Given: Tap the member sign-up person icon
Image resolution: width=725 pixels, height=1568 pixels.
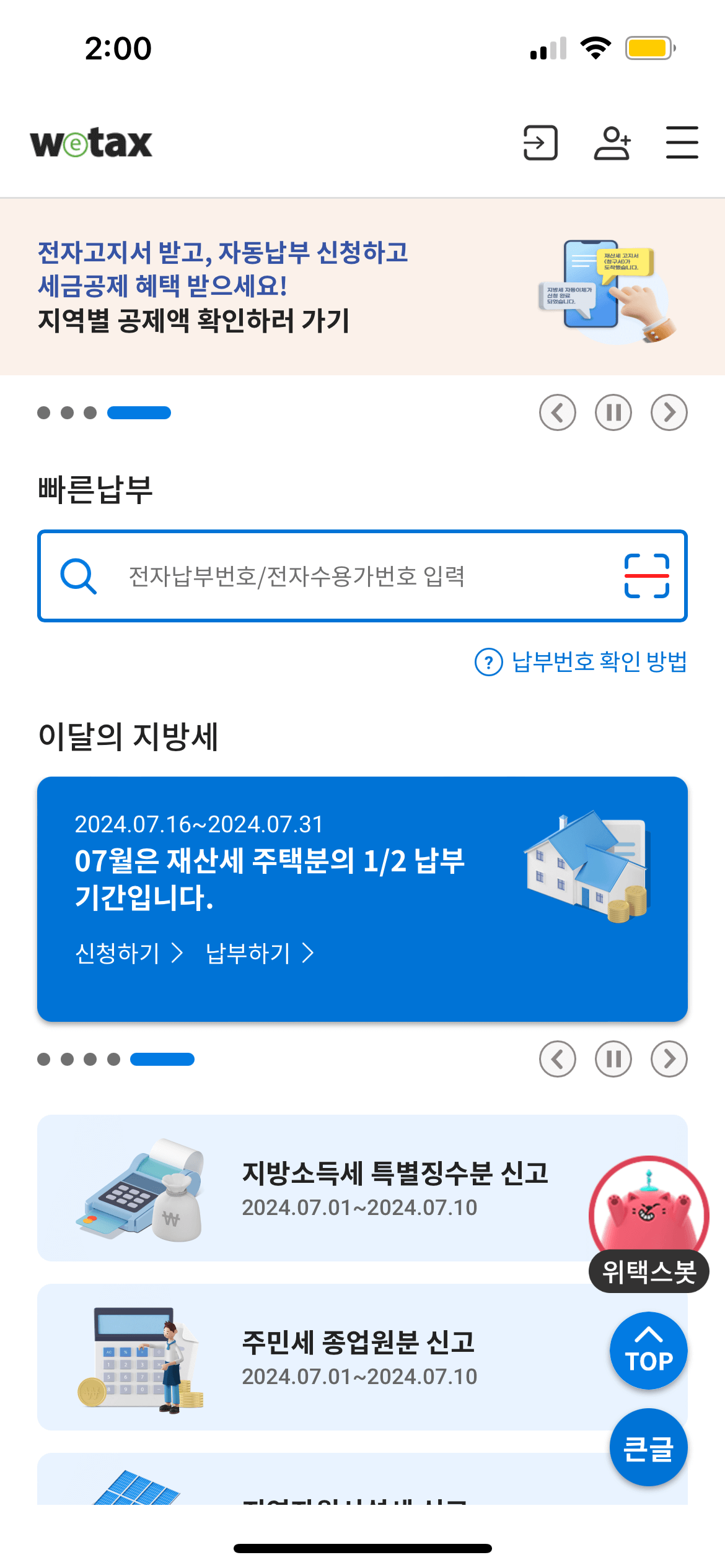Looking at the screenshot, I should [613, 143].
